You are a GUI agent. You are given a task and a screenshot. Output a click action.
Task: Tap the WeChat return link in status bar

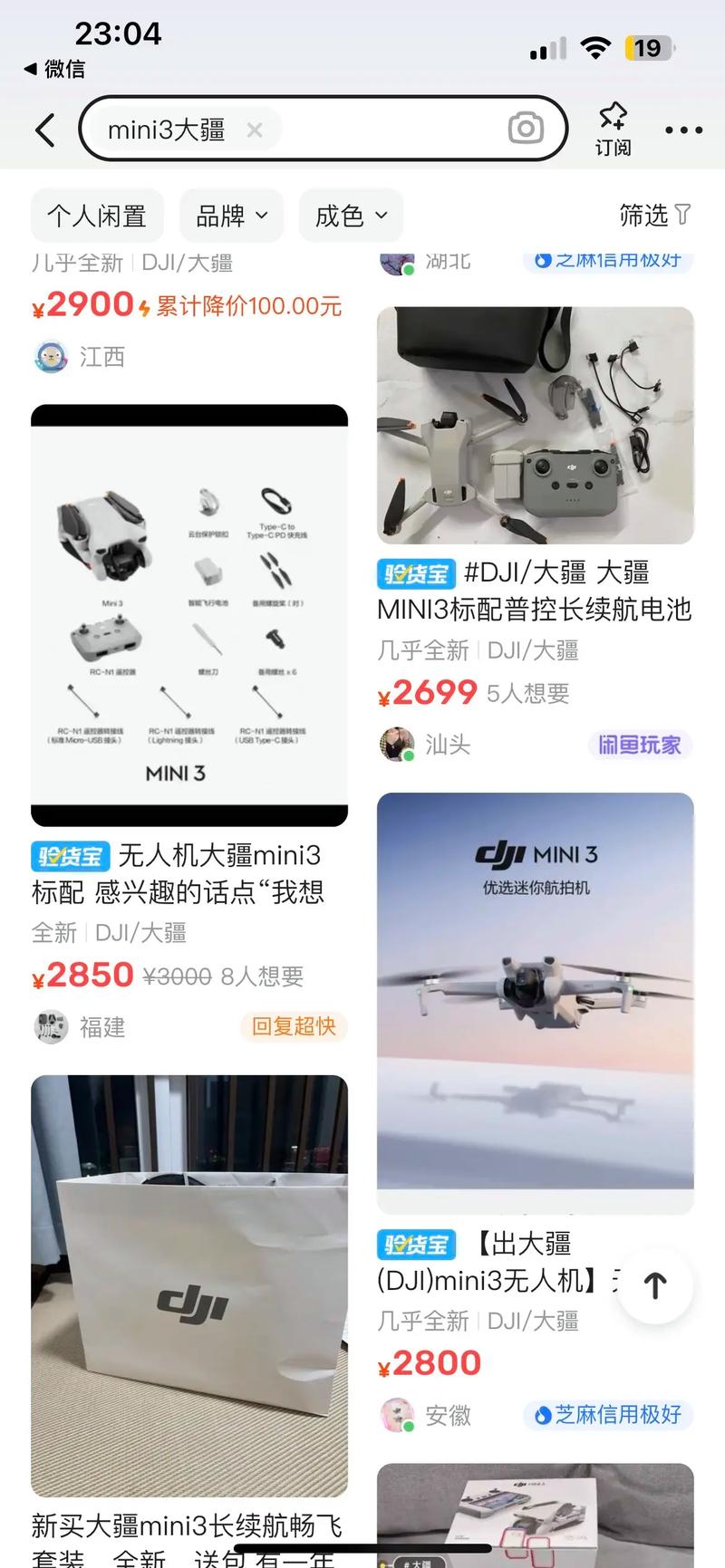coord(54,69)
